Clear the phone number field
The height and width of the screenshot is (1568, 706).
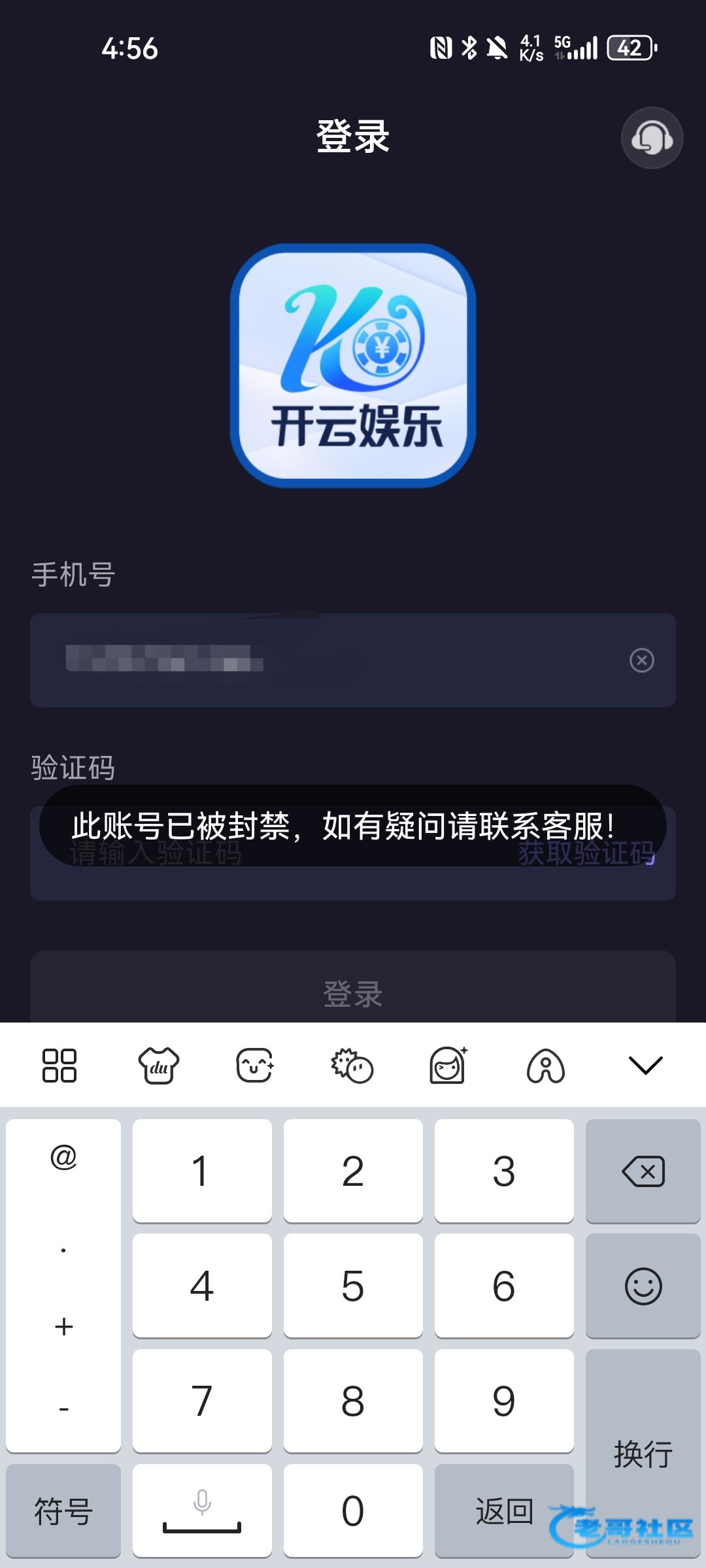coord(641,660)
